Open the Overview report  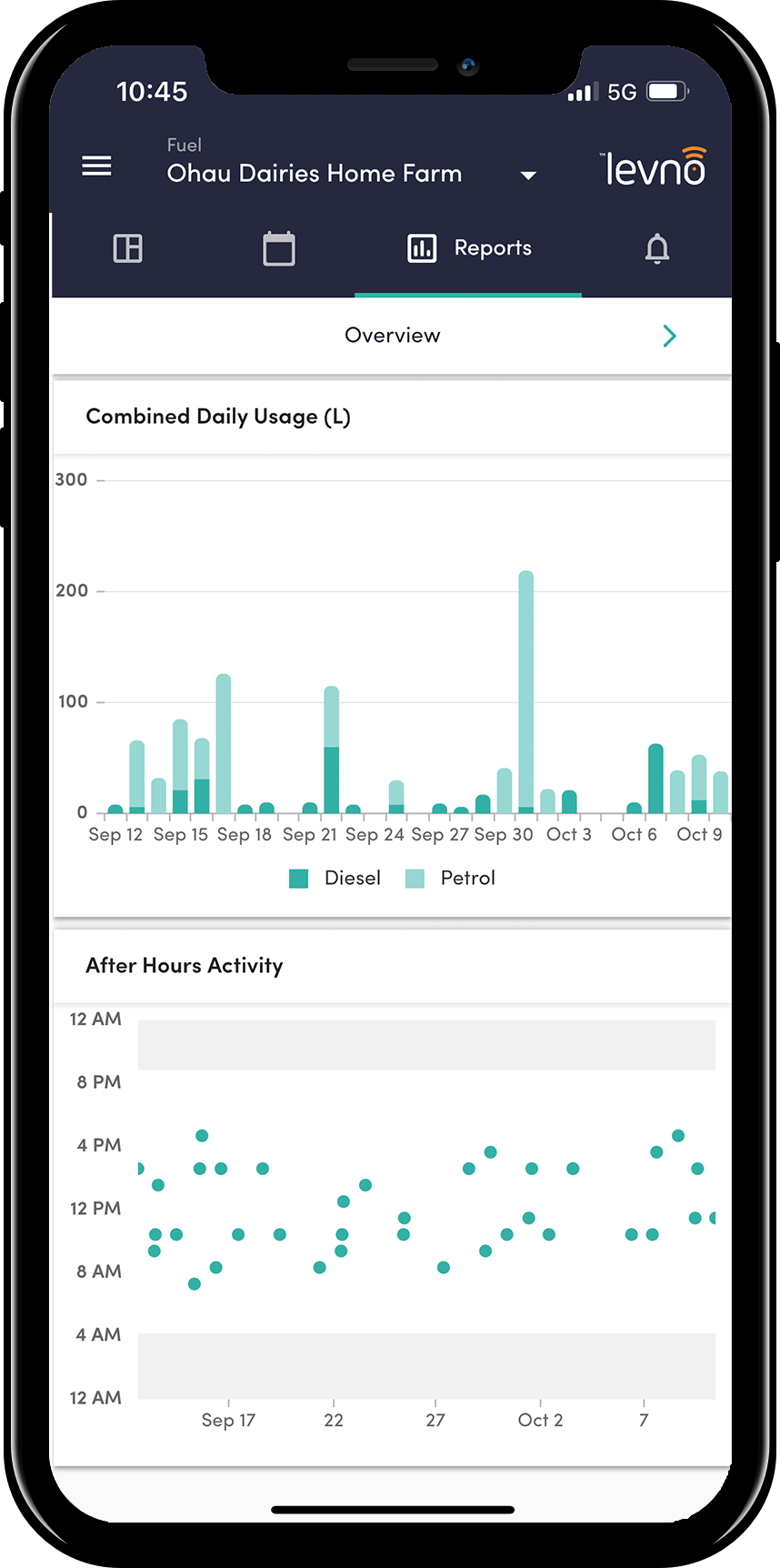tap(392, 335)
